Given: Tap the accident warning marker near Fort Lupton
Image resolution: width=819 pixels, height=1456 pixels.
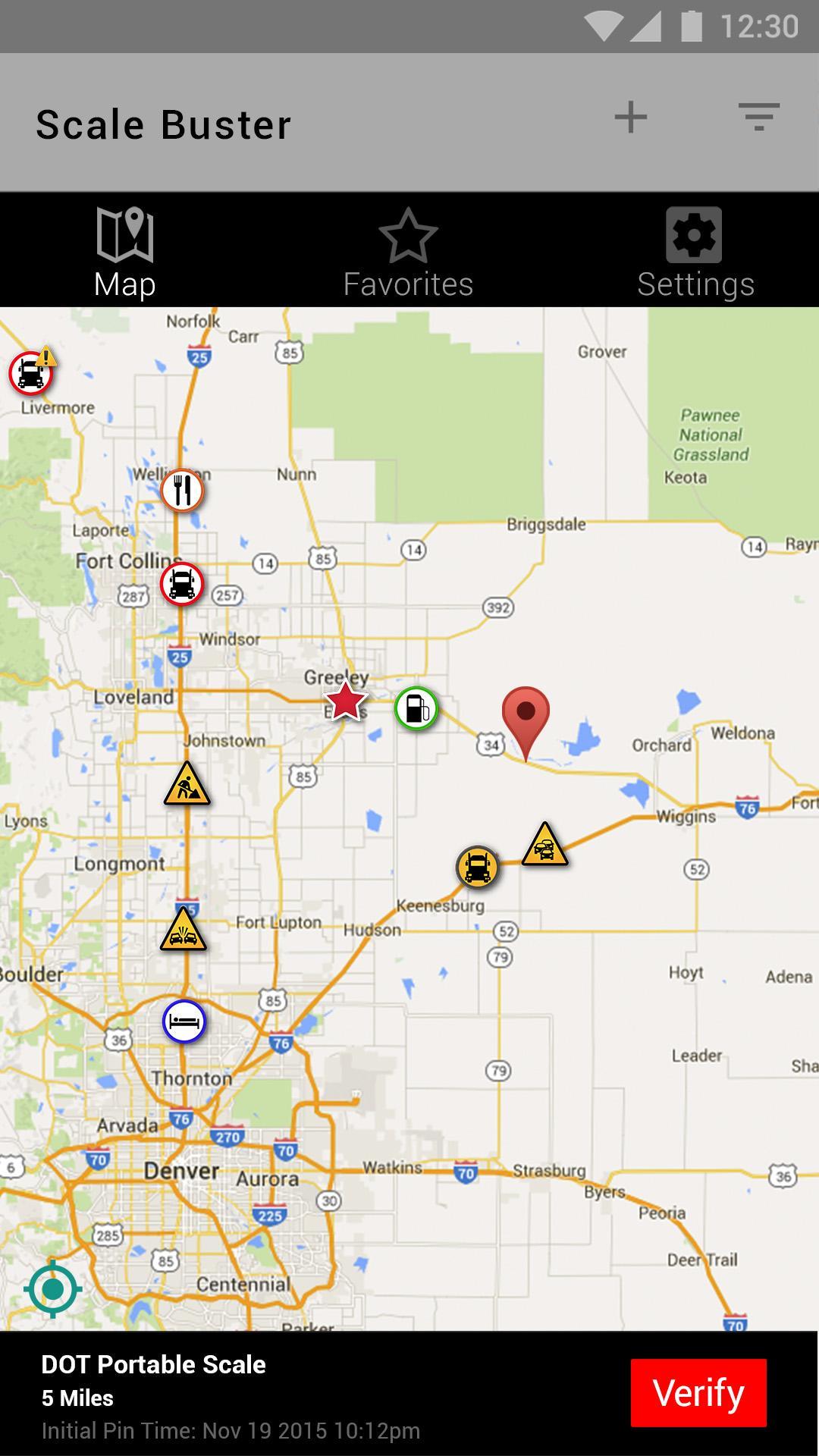Looking at the screenshot, I should (184, 931).
